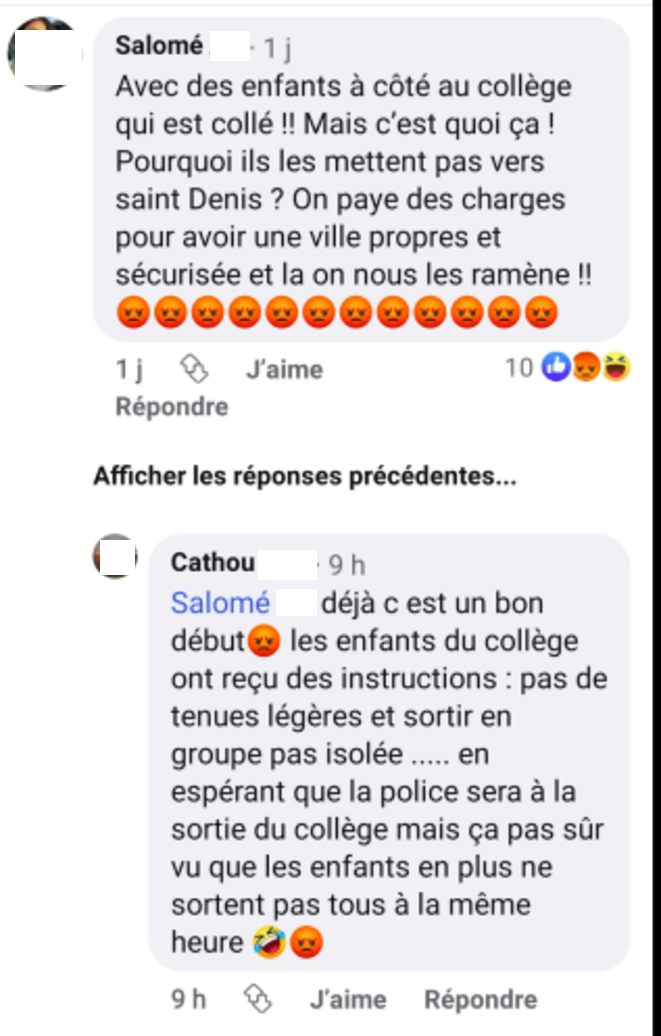This screenshot has height=1036, width=661.
Task: Open the edit history icon under Salomé's comment
Action: coord(194,370)
